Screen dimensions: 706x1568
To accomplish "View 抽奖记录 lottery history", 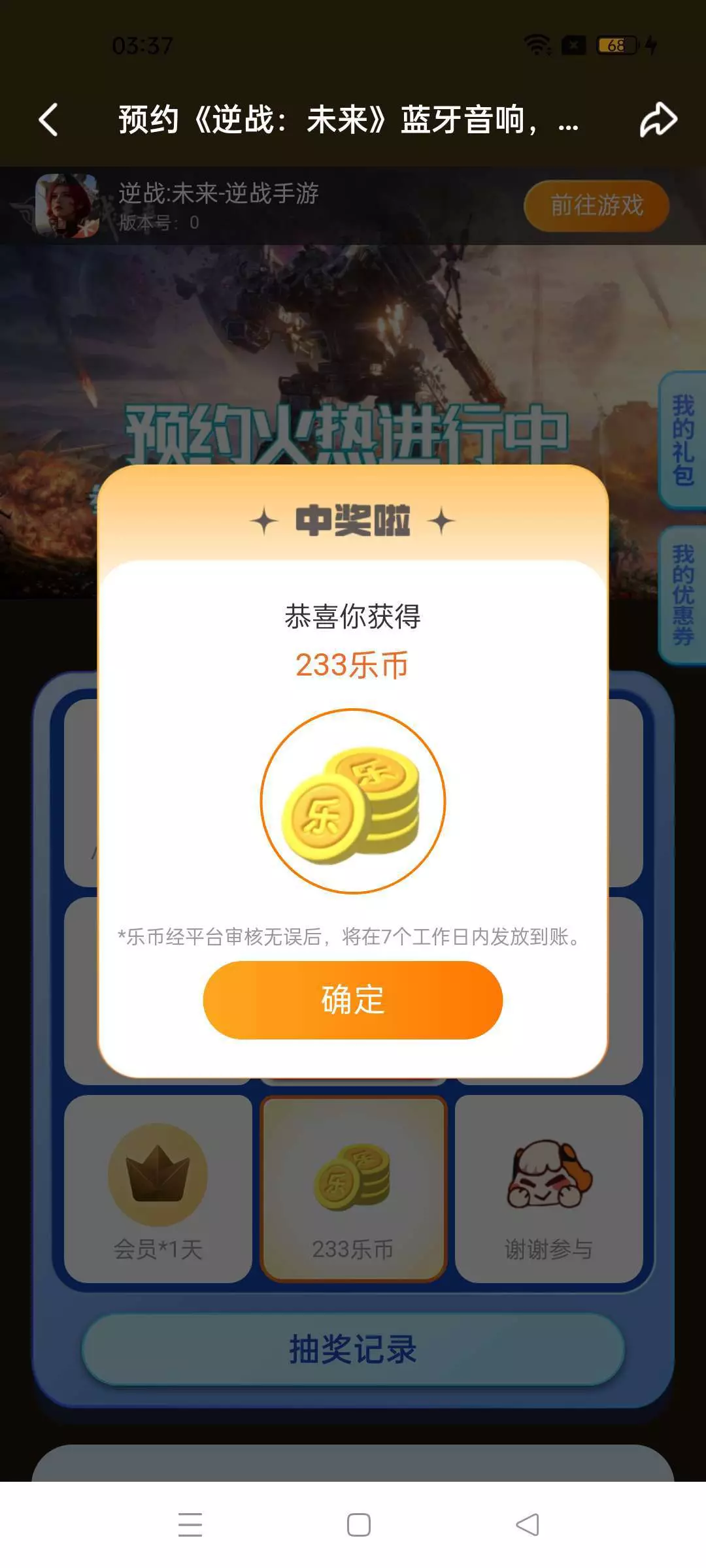I will click(x=353, y=1349).
